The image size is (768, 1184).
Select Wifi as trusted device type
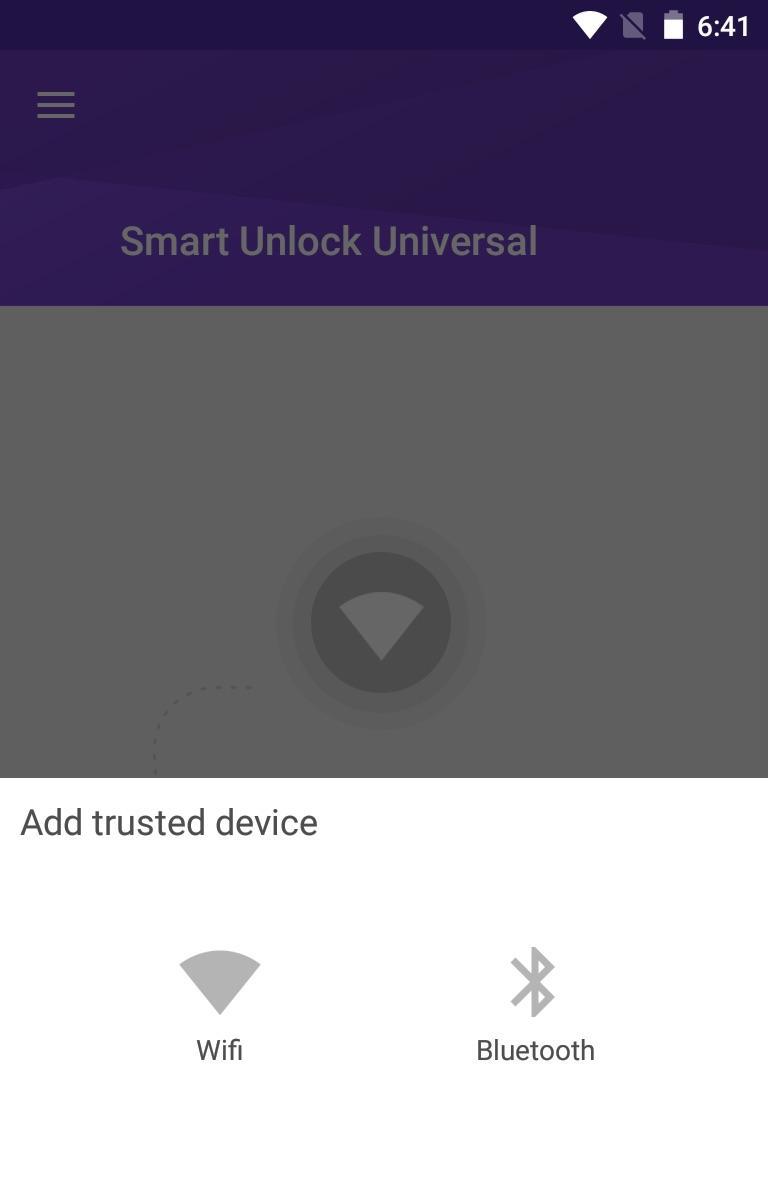pos(220,1004)
